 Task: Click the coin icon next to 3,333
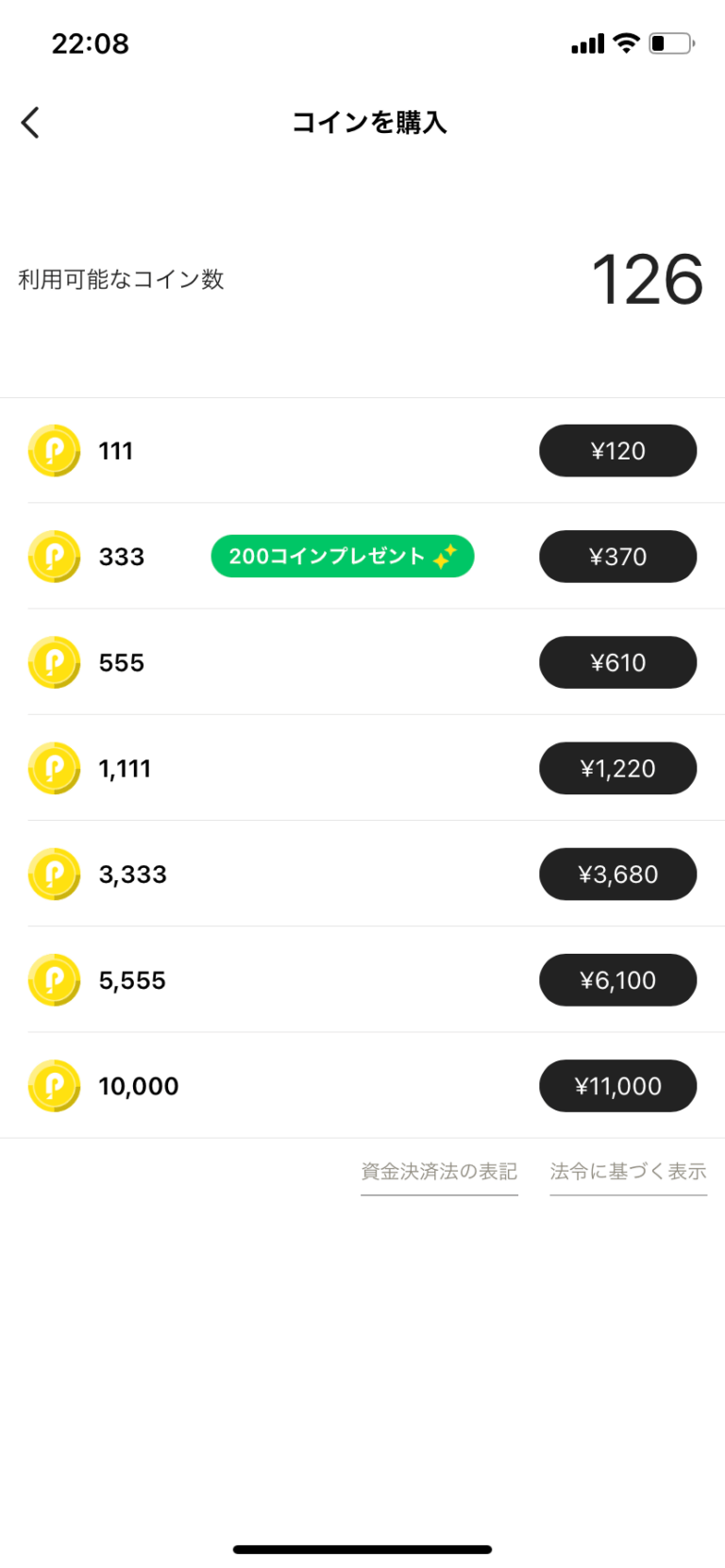[x=54, y=874]
